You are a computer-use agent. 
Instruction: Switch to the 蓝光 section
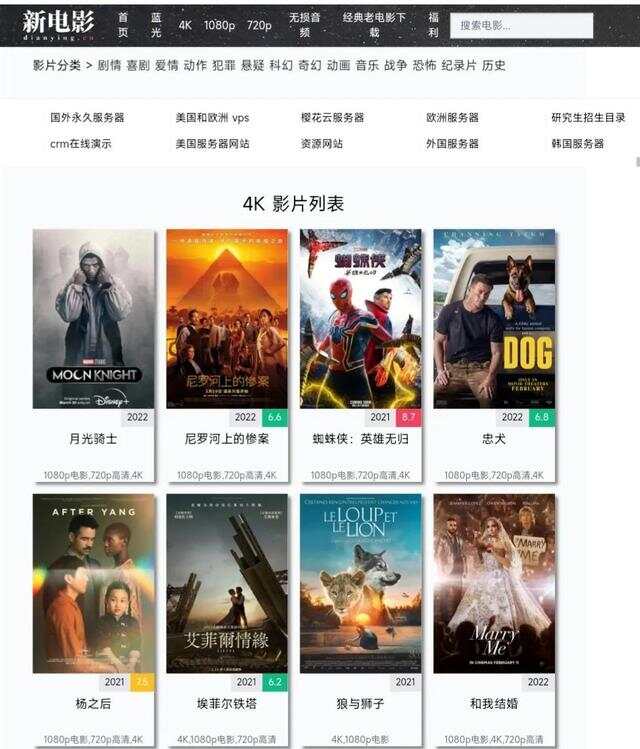[156, 25]
